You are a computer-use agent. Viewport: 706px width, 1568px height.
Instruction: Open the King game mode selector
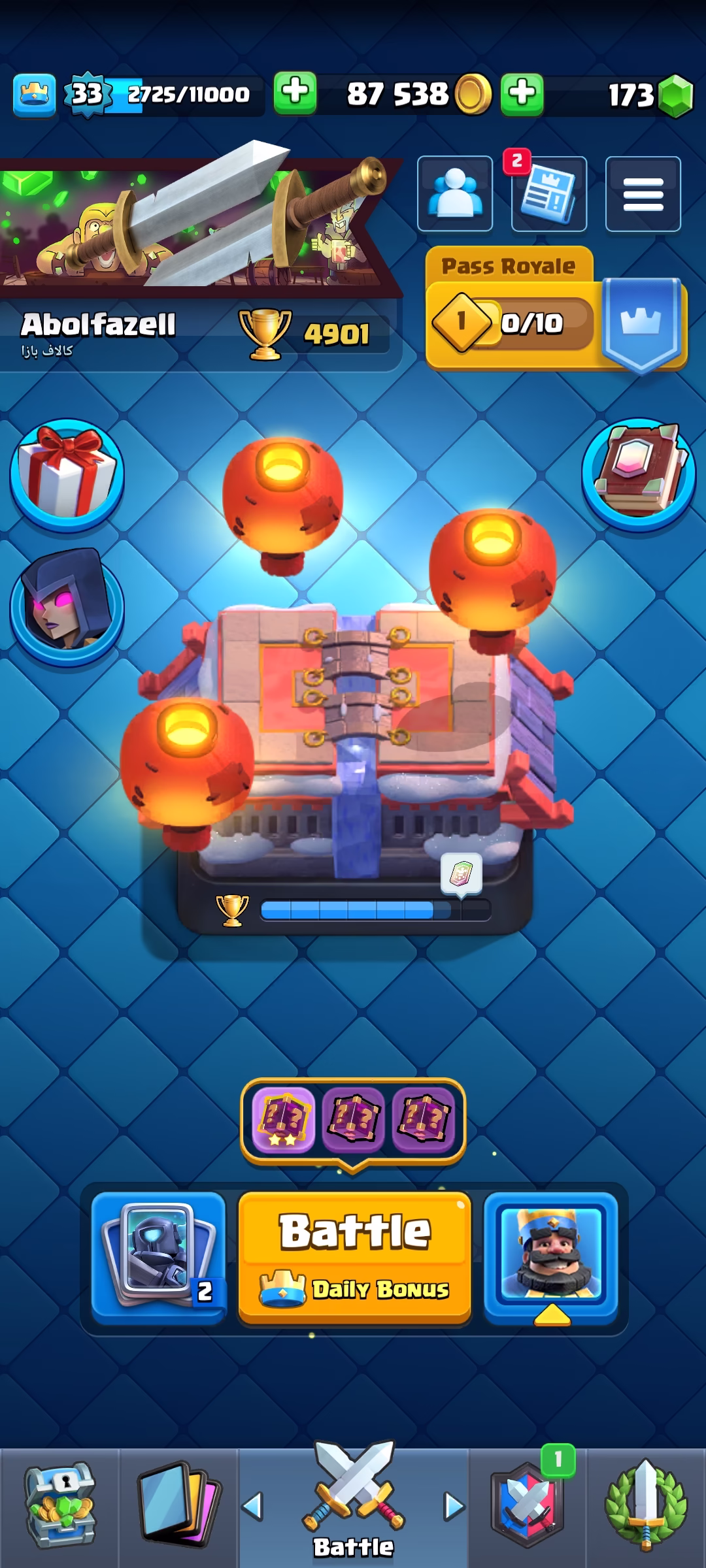point(550,1258)
